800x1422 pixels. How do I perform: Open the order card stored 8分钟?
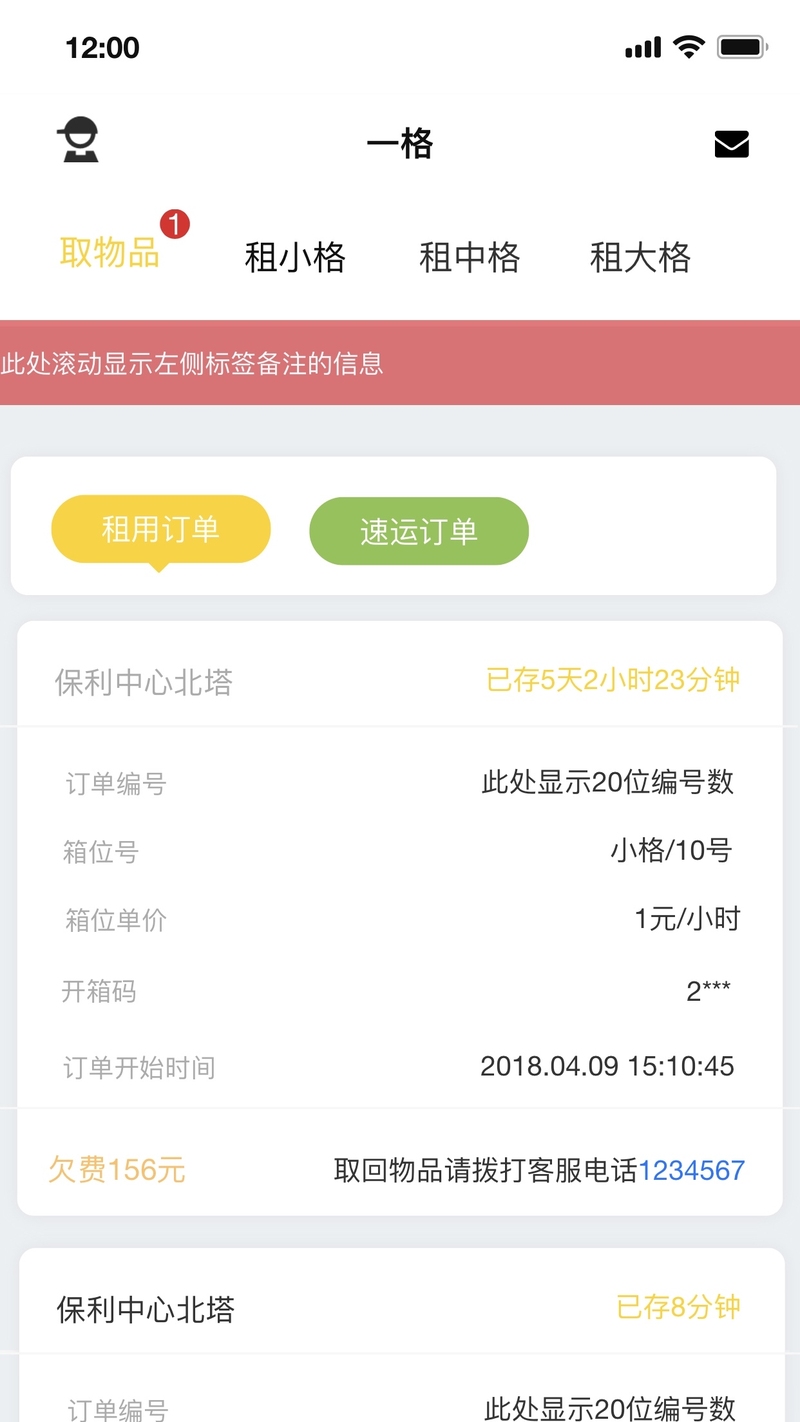pyautogui.click(x=400, y=1335)
